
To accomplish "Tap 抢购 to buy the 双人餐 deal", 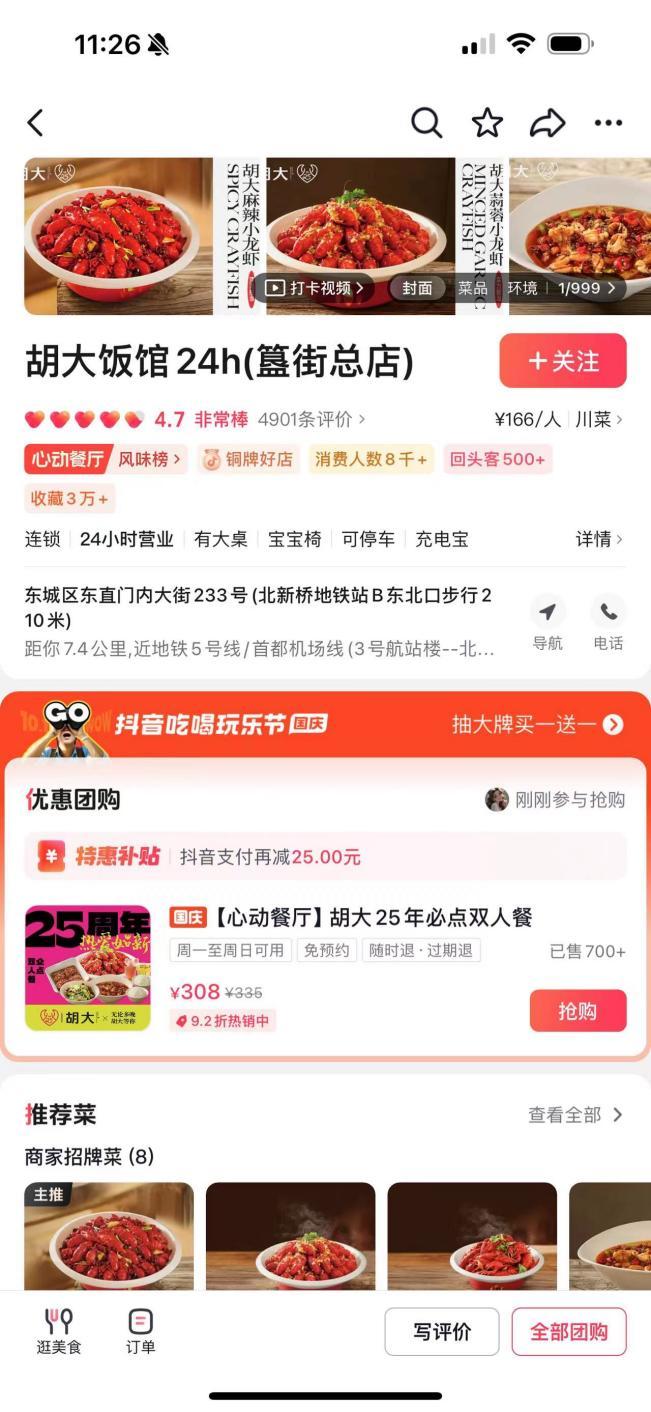I will (x=578, y=1010).
